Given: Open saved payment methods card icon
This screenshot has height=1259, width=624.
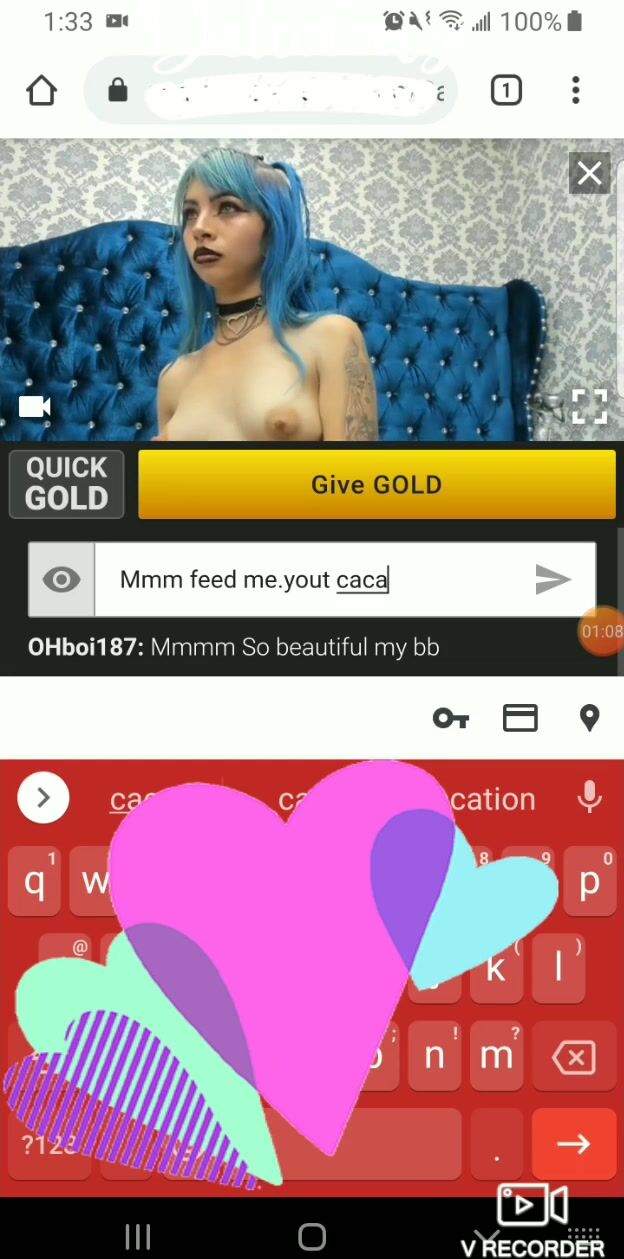Looking at the screenshot, I should pos(520,718).
